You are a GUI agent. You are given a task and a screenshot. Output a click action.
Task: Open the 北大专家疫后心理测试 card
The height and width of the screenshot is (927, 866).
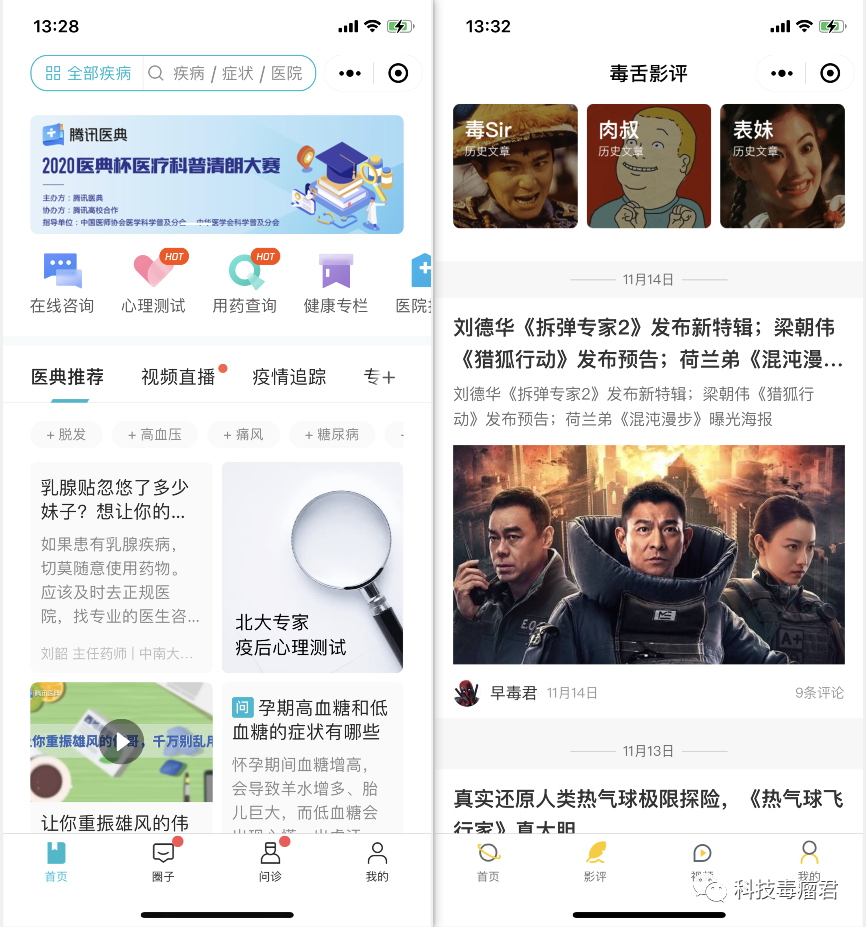312,567
